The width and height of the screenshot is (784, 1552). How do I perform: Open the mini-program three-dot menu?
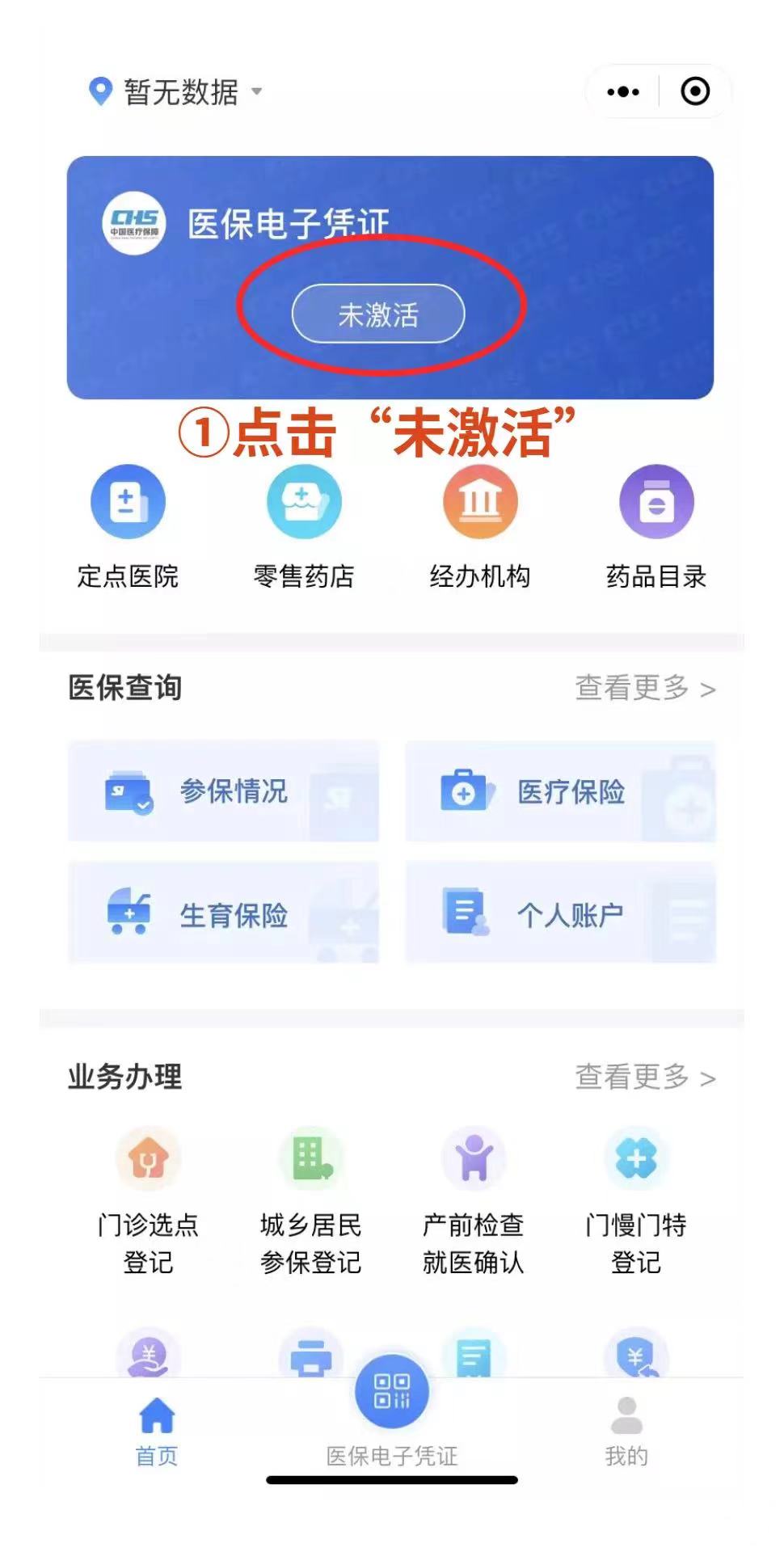[x=622, y=92]
